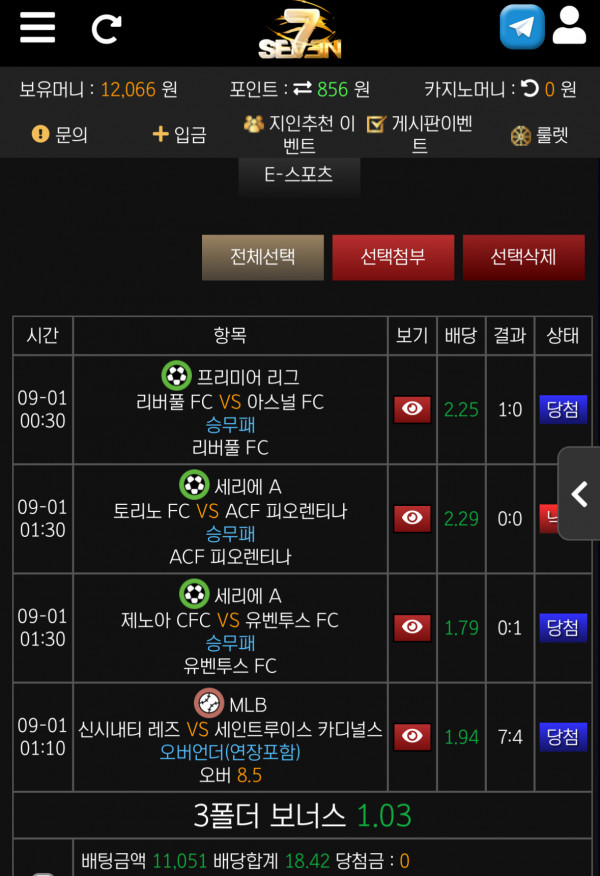600x876 pixels.
Task: Tap the 선택첨부 button
Action: coord(393,257)
